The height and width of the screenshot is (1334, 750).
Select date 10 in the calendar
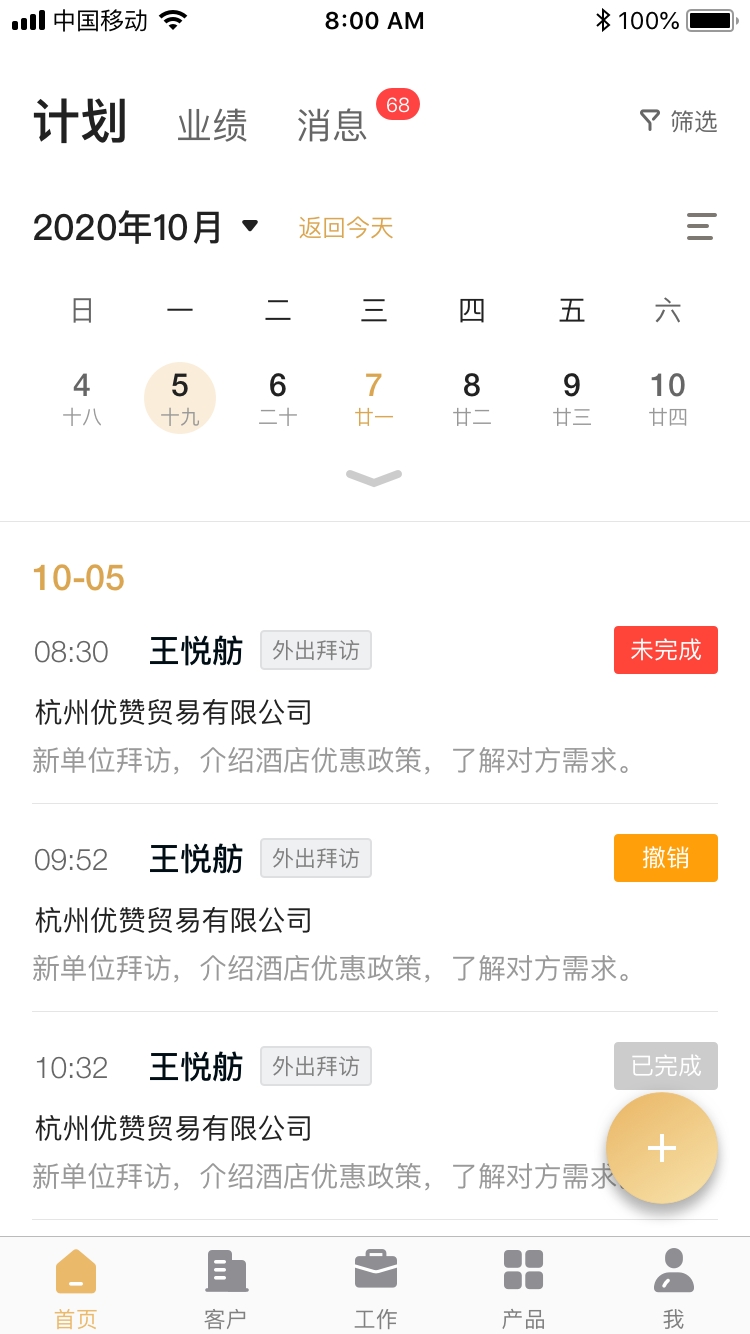point(668,398)
